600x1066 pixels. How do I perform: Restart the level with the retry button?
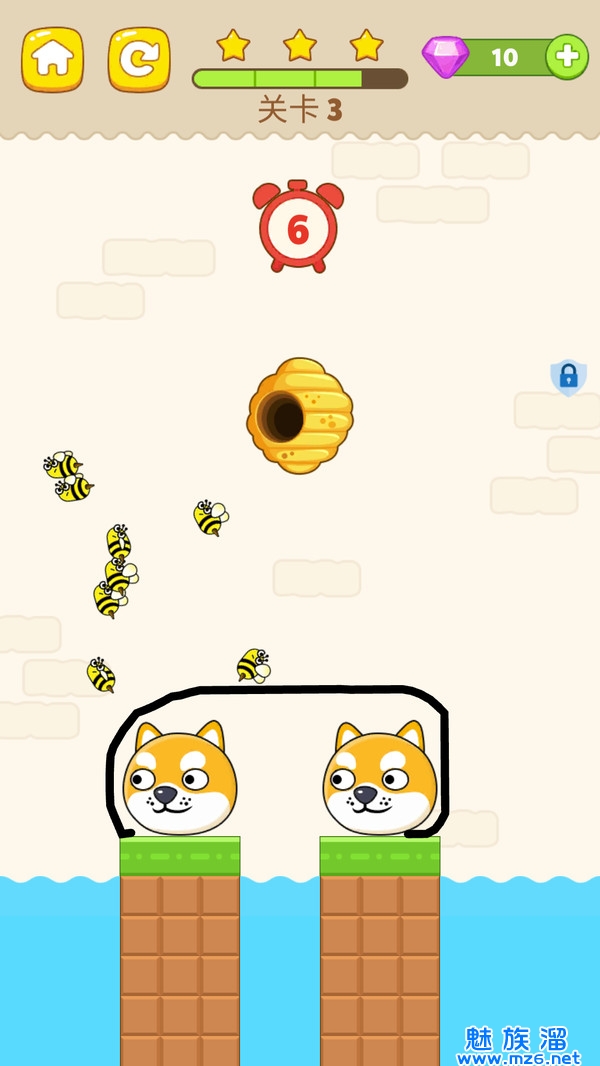pos(138,59)
